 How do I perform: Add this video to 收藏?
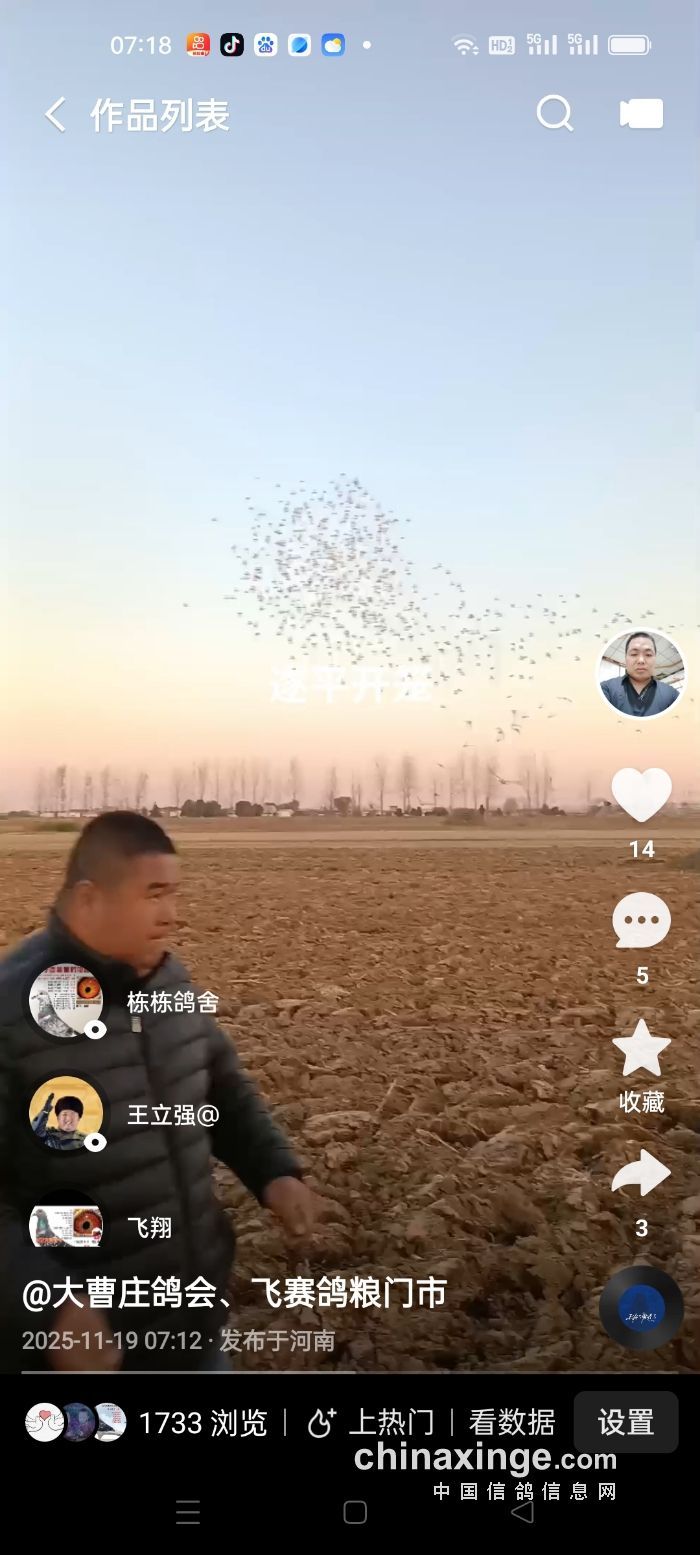click(x=641, y=1050)
